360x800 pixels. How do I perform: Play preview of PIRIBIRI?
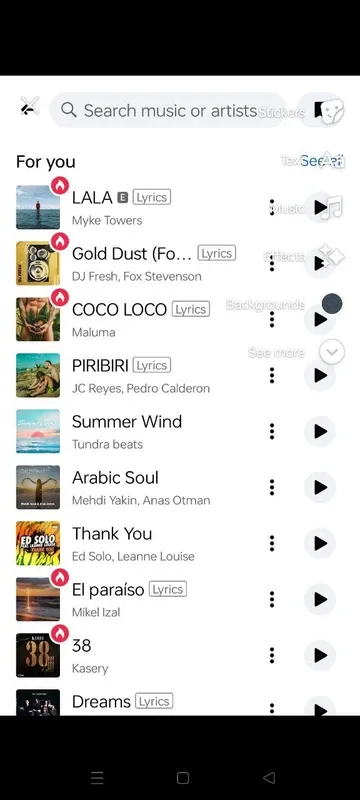tap(320, 376)
